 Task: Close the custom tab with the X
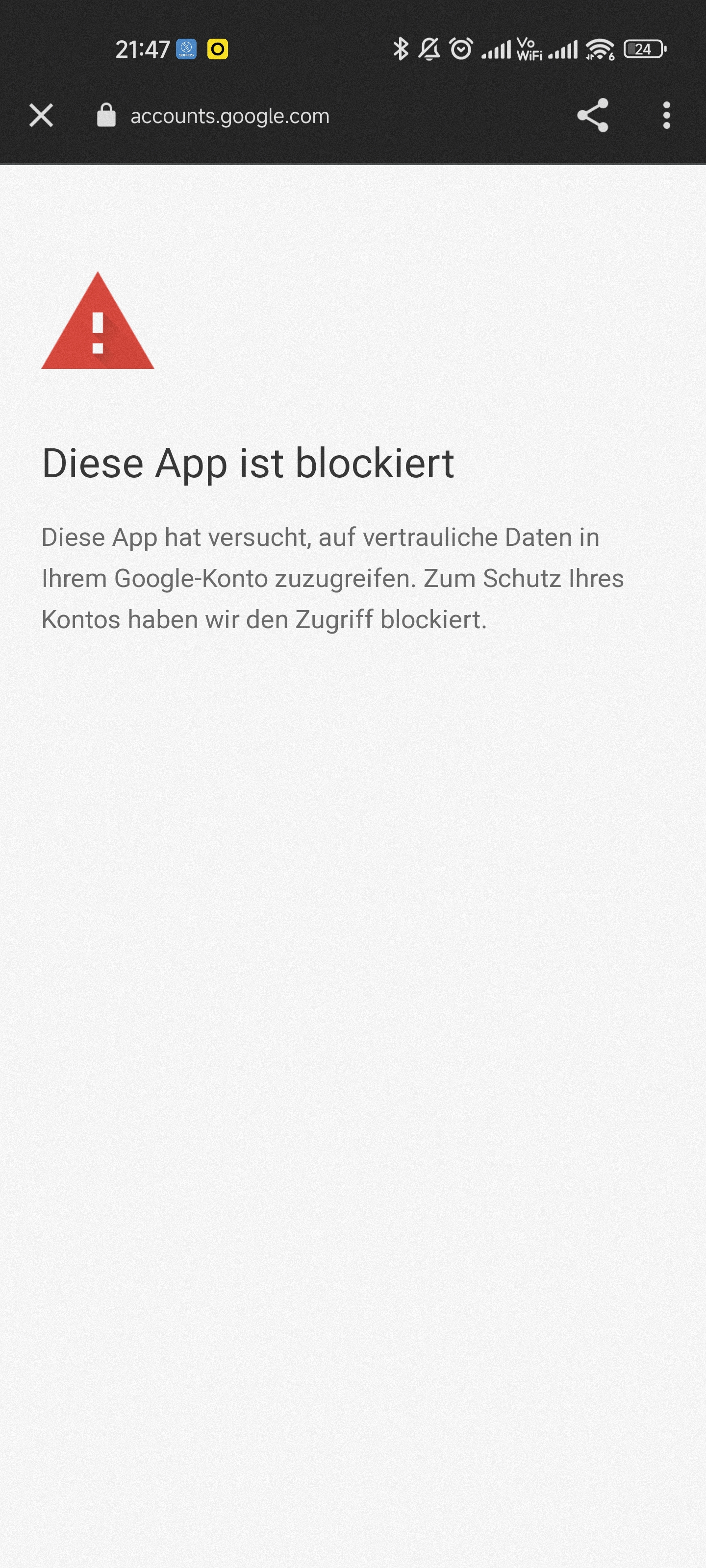41,115
